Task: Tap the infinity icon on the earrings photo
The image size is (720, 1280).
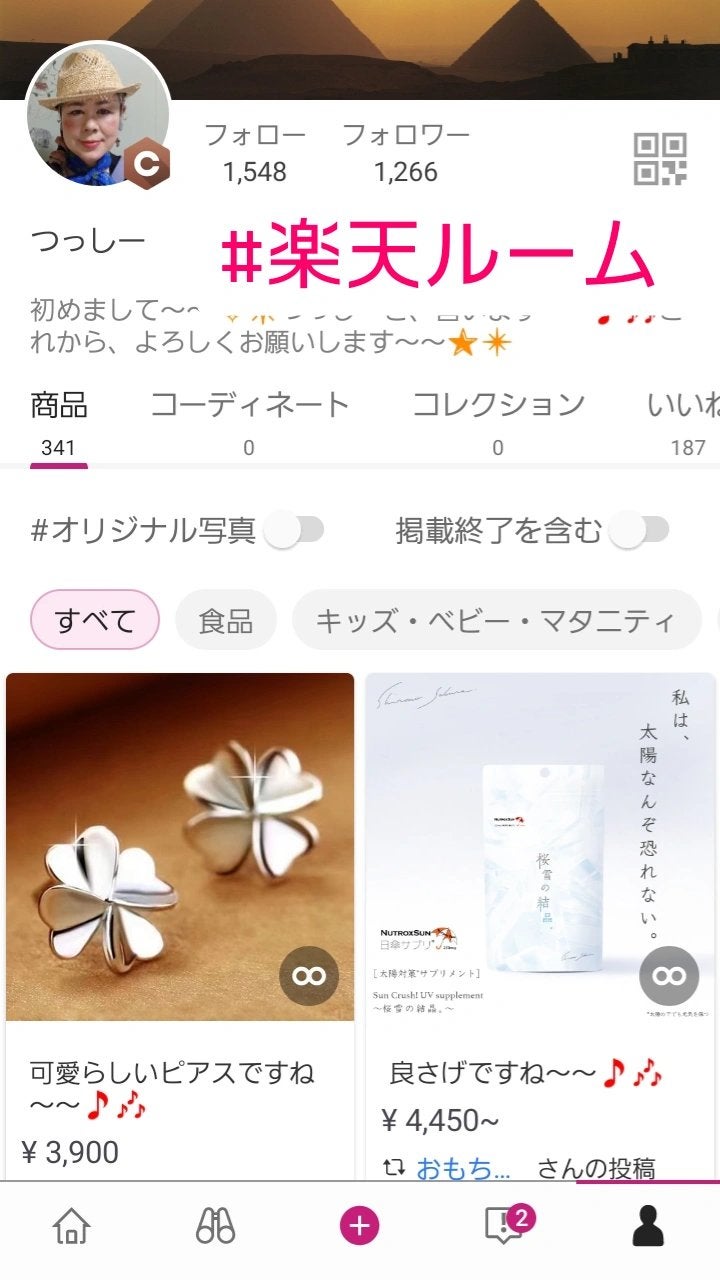Action: tap(310, 977)
